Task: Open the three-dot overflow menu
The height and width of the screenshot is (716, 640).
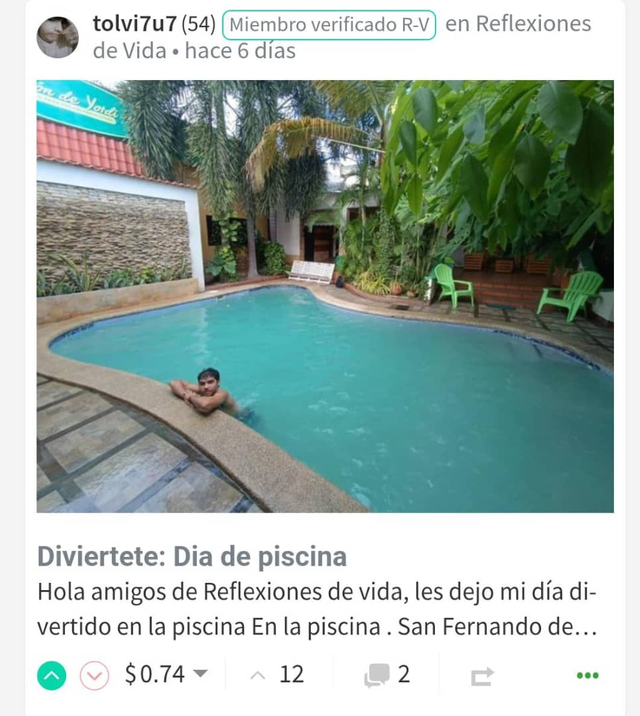Action: (588, 676)
